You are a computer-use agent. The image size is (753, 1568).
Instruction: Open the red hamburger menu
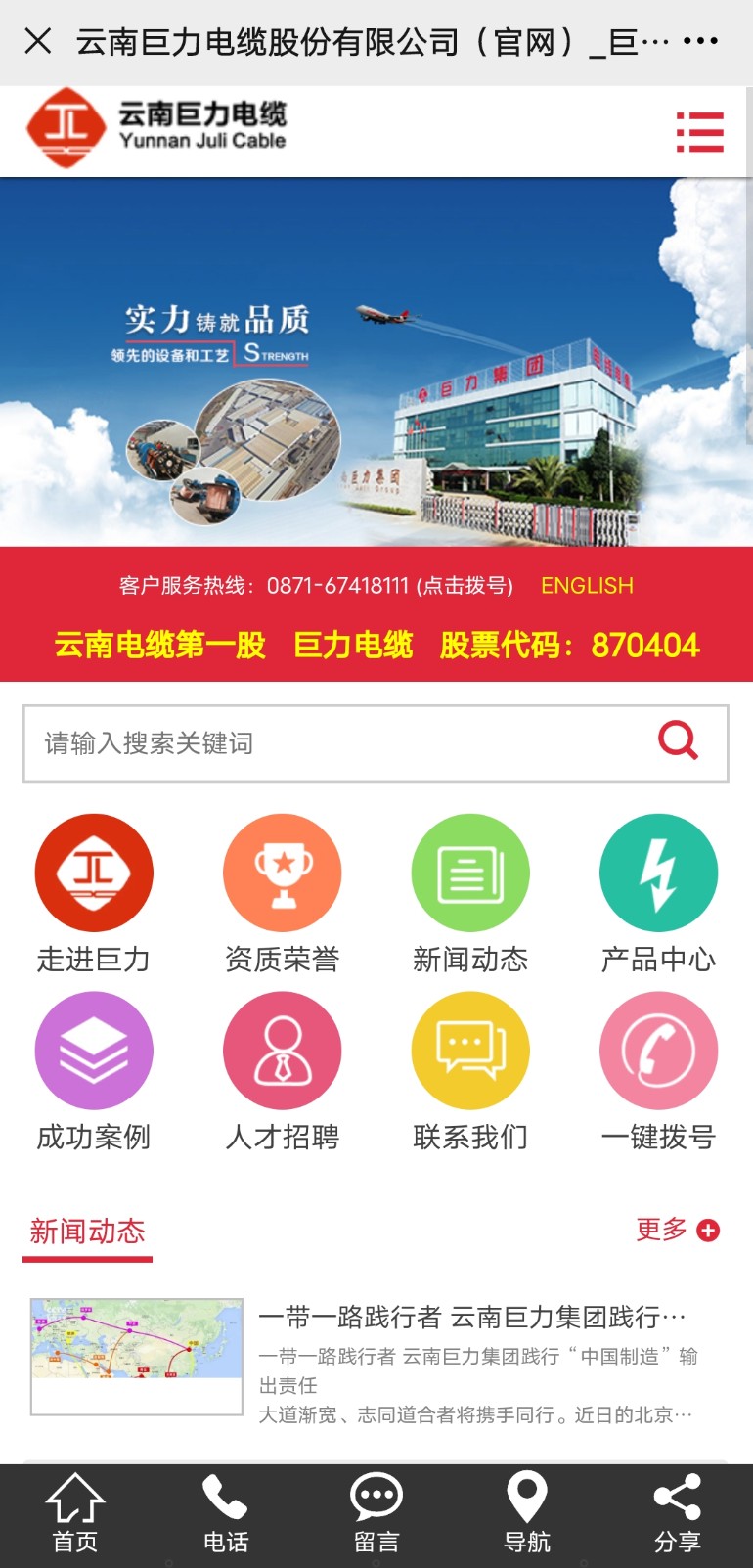click(x=700, y=132)
